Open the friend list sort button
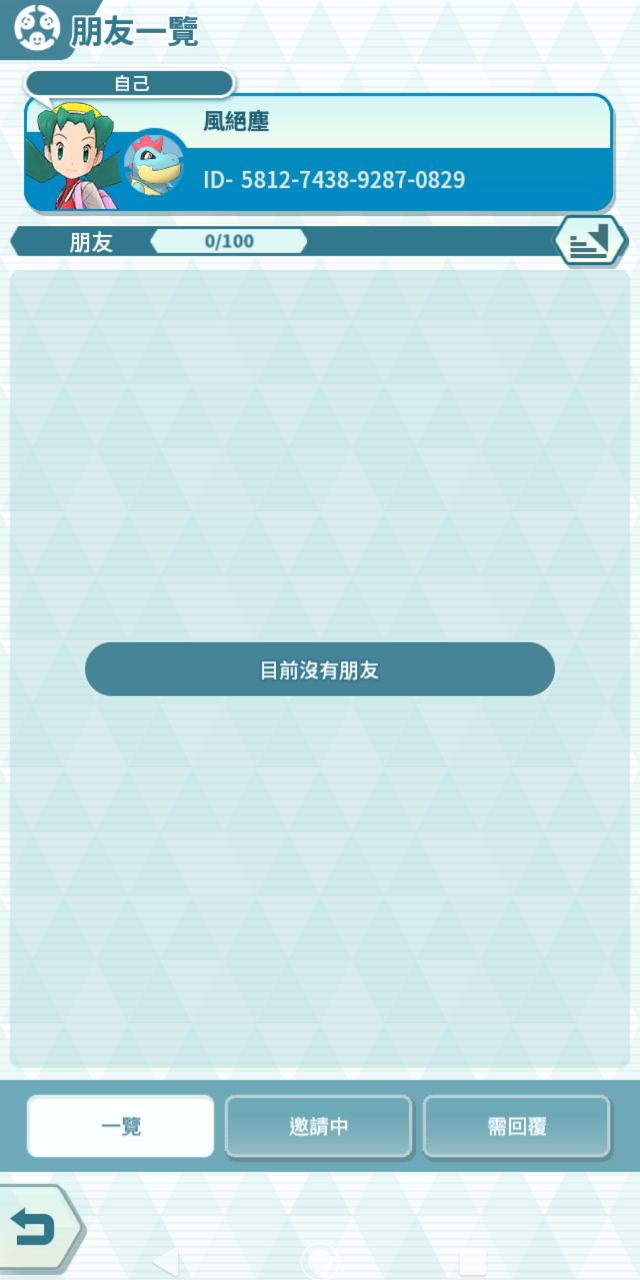 pyautogui.click(x=590, y=241)
